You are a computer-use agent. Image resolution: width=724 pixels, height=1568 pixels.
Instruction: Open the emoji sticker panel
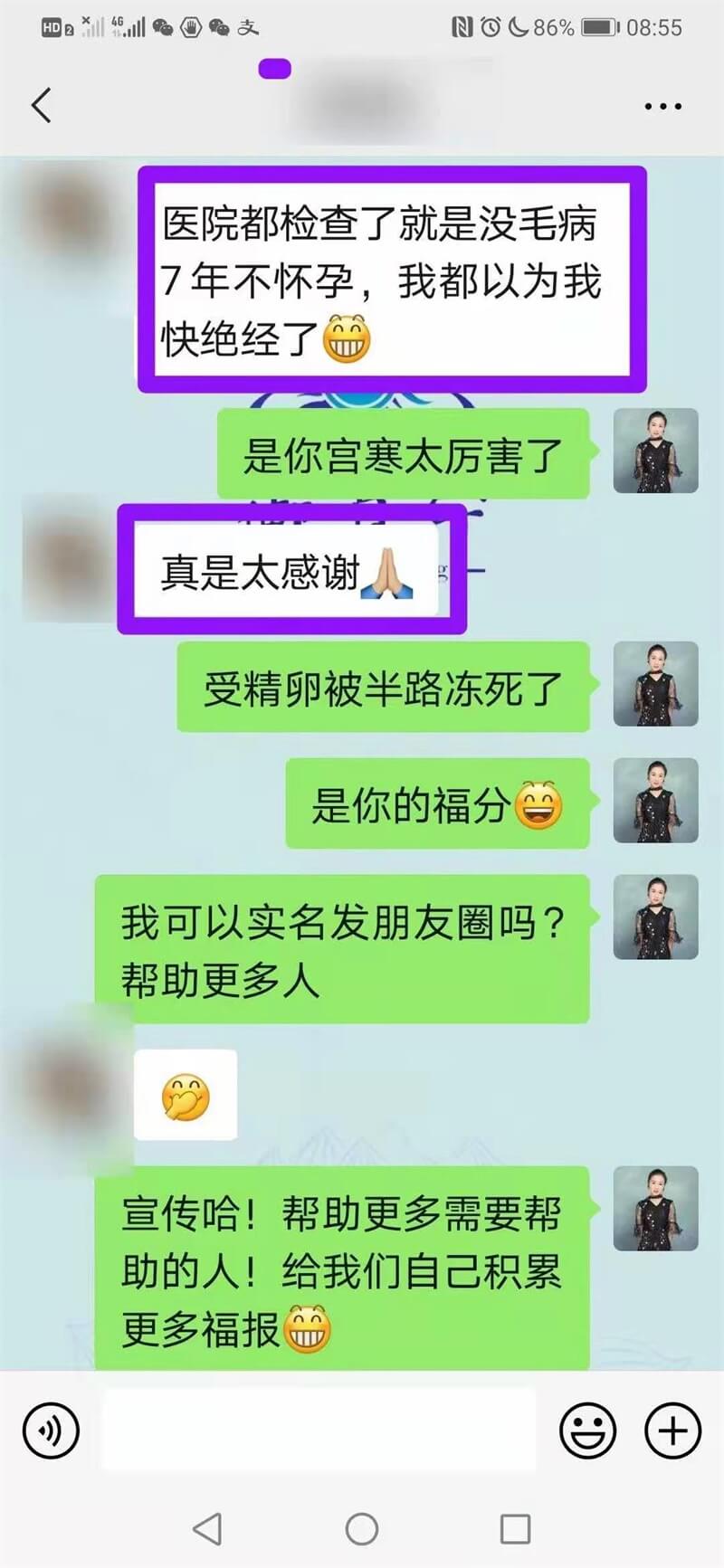[587, 1430]
